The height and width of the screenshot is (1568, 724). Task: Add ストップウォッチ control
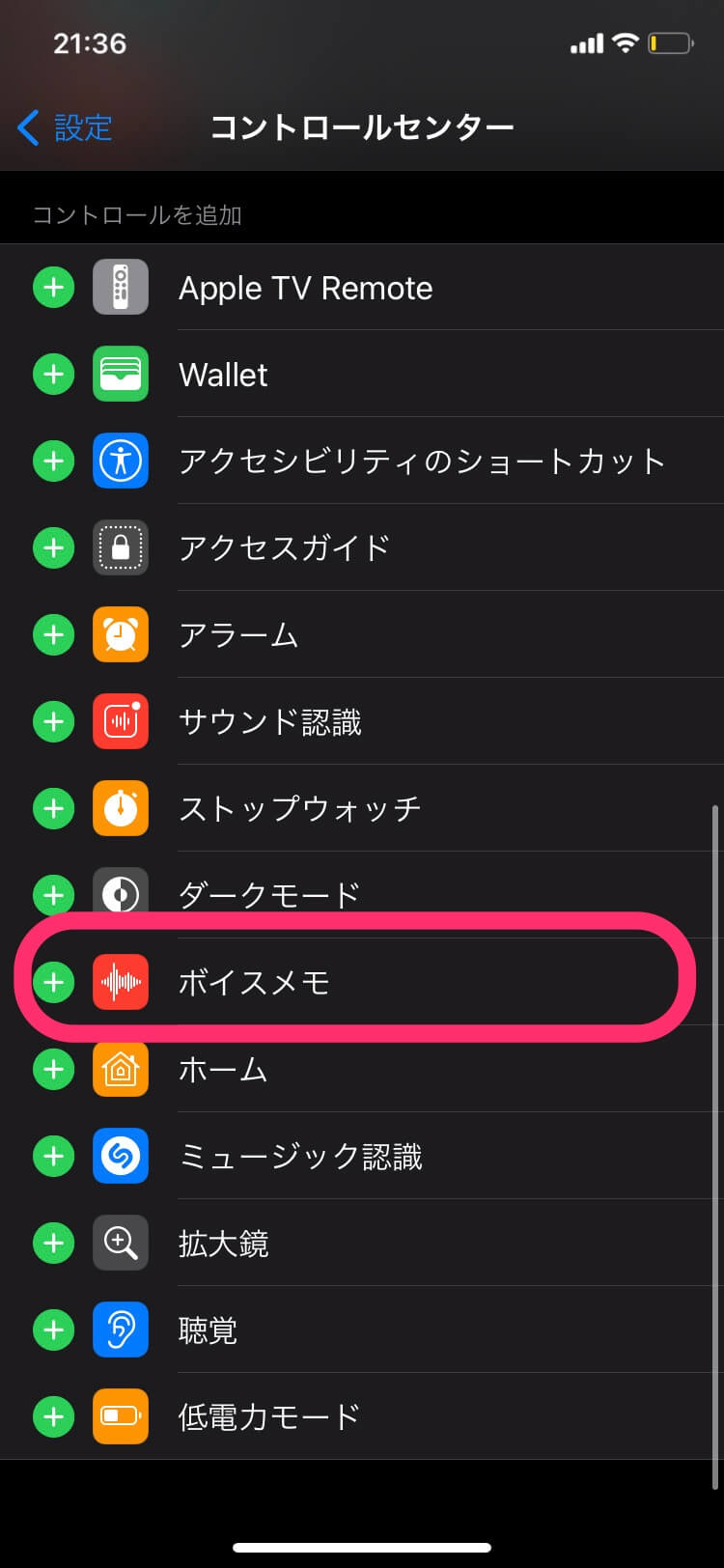pos(54,809)
